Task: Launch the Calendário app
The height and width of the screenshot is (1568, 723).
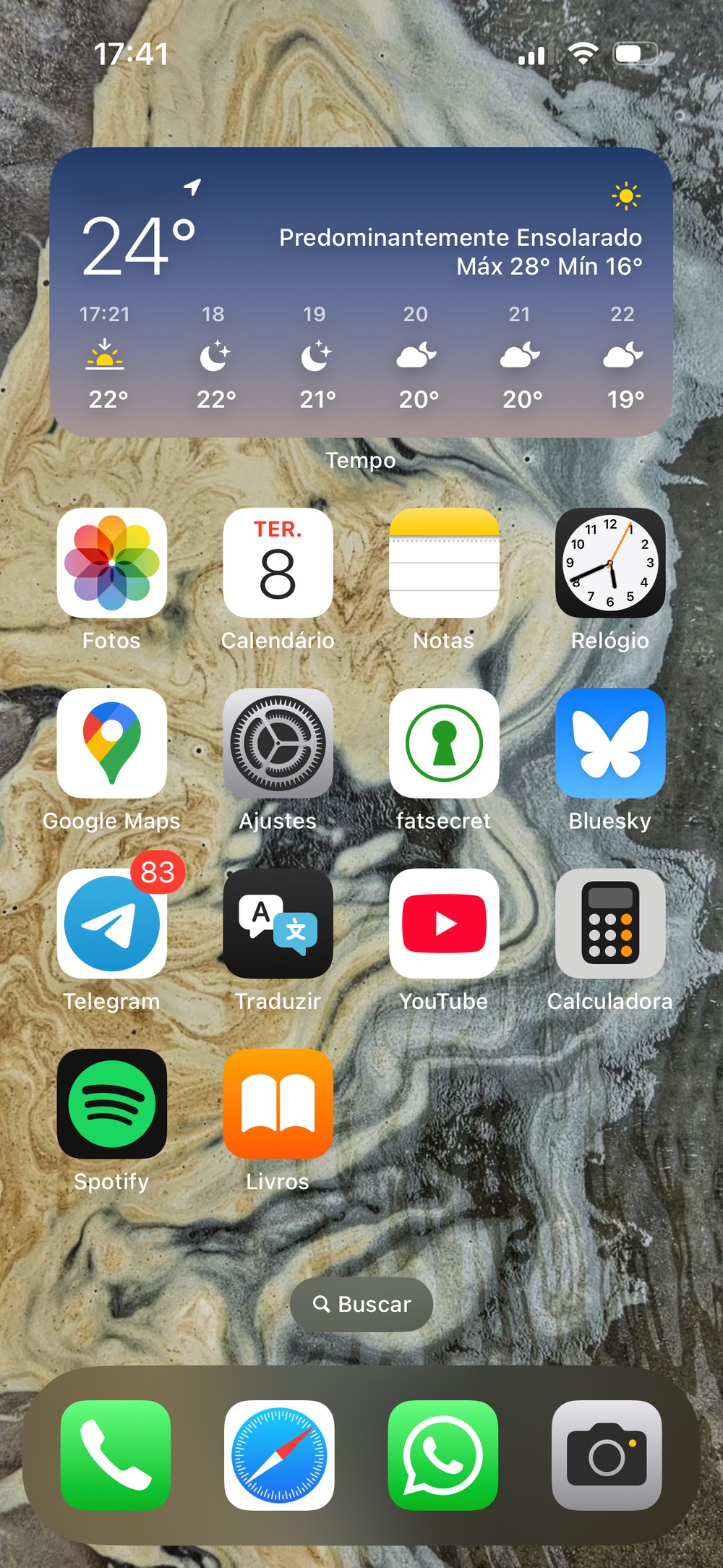Action: click(x=278, y=563)
